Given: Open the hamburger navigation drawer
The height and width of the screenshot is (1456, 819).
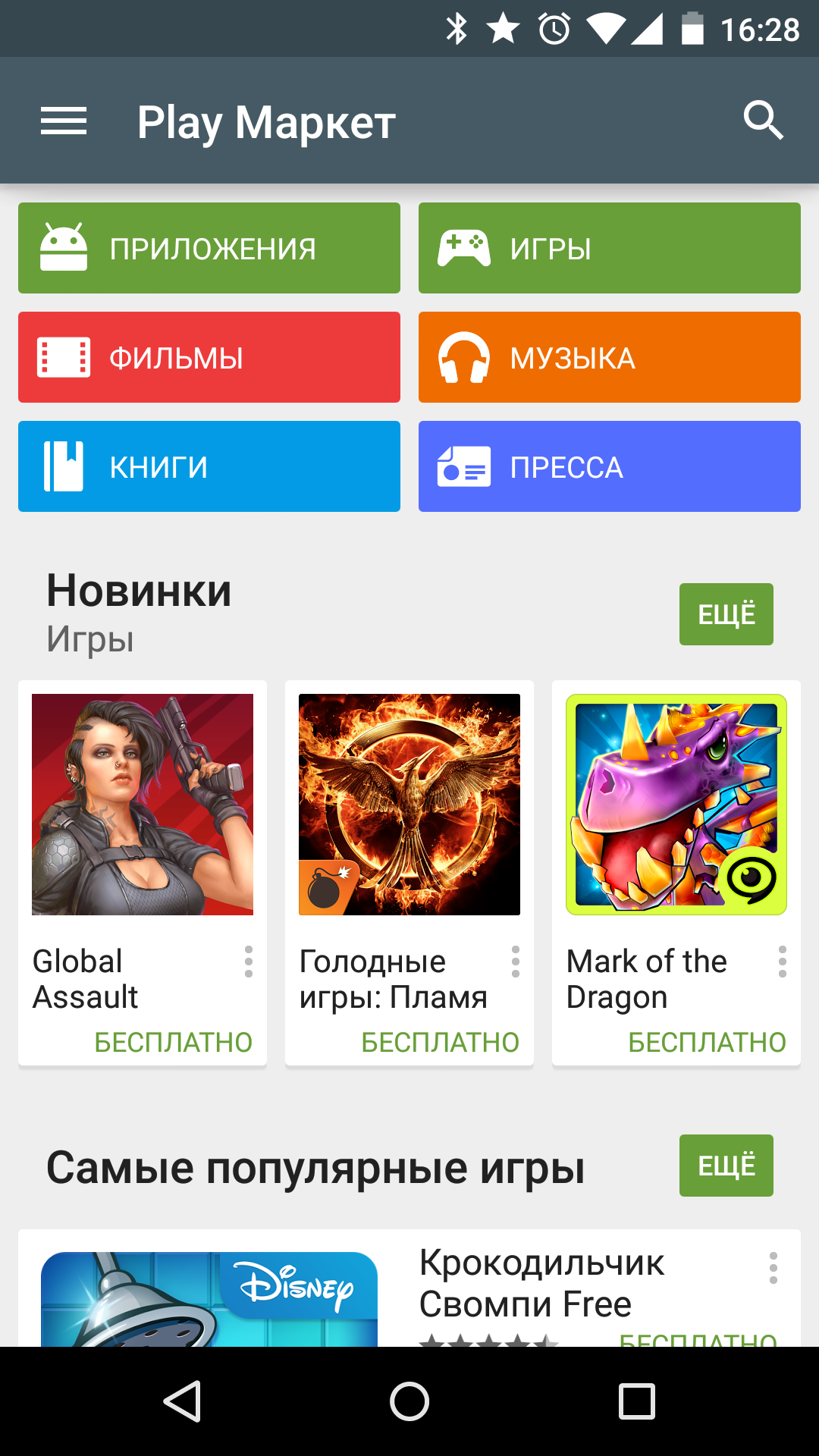Looking at the screenshot, I should pos(64,121).
